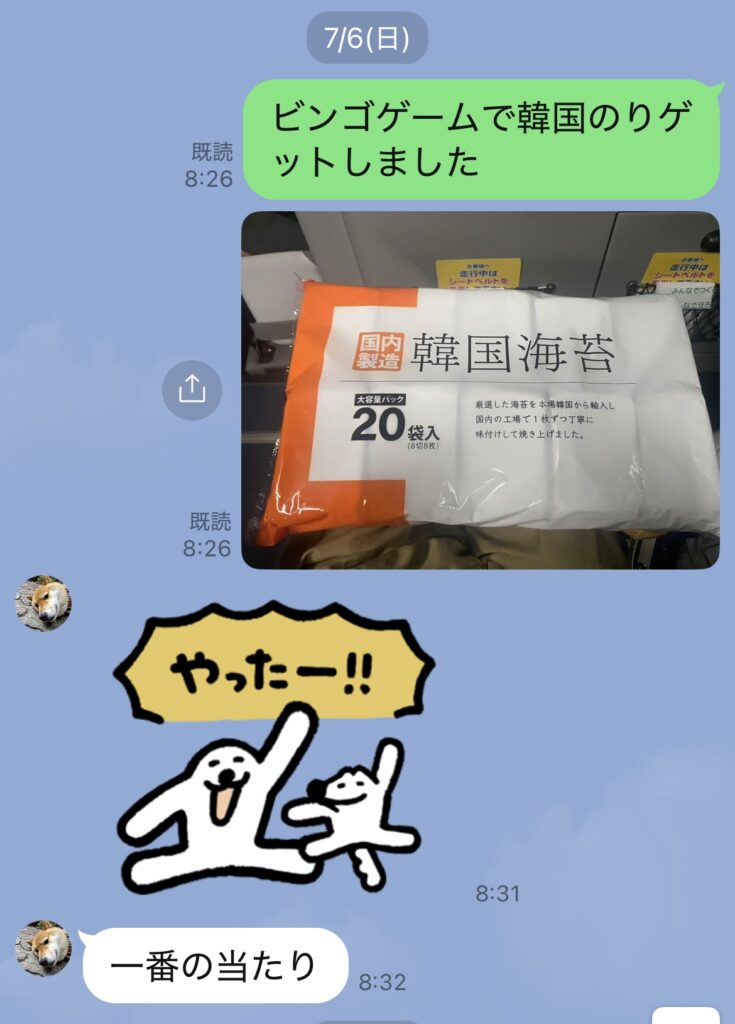Screen dimensions: 735x1024
Task: Open the sender's dog avatar beside the sticker
Action: (43, 603)
